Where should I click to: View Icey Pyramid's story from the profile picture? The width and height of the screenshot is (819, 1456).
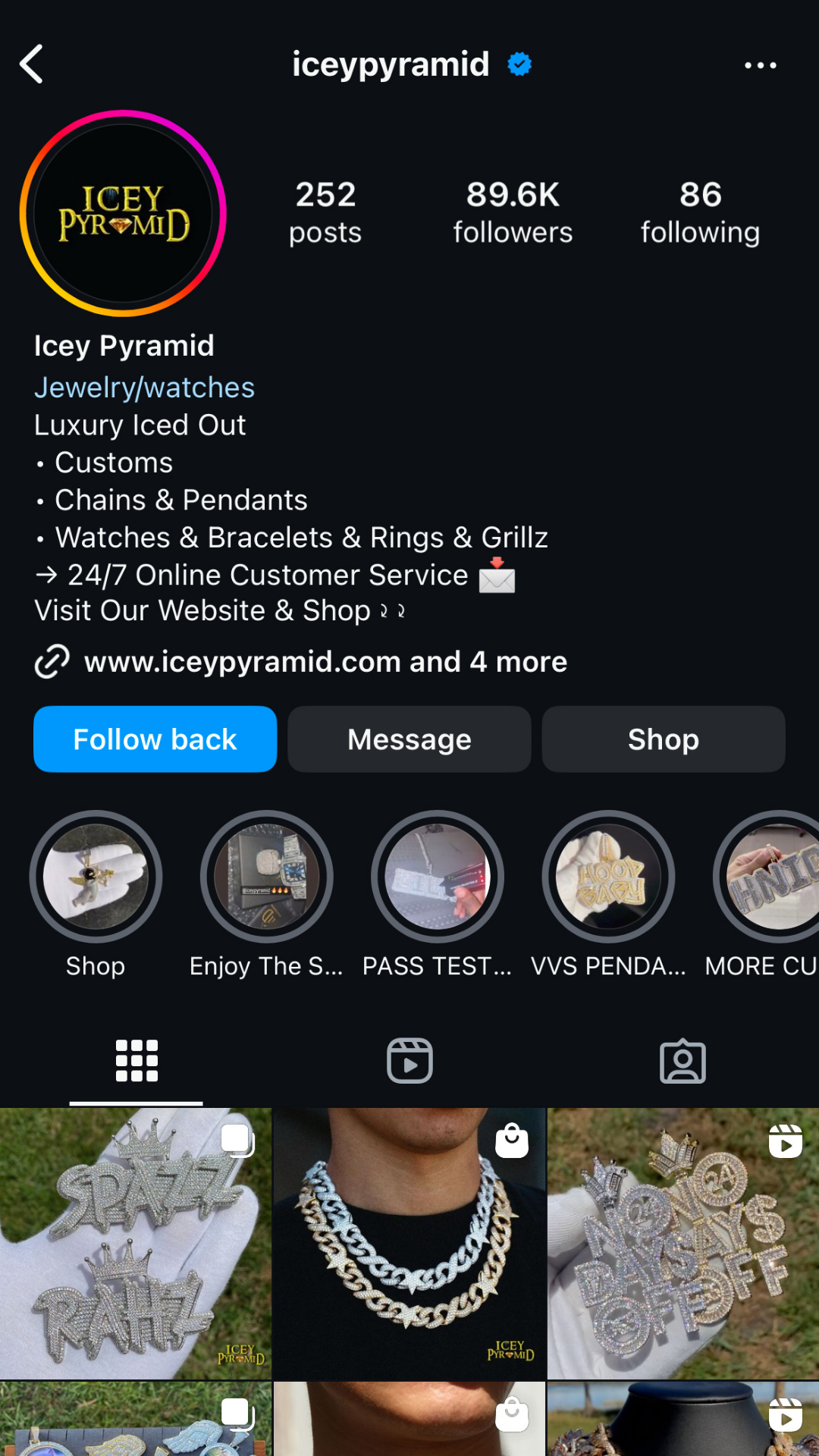[x=124, y=214]
